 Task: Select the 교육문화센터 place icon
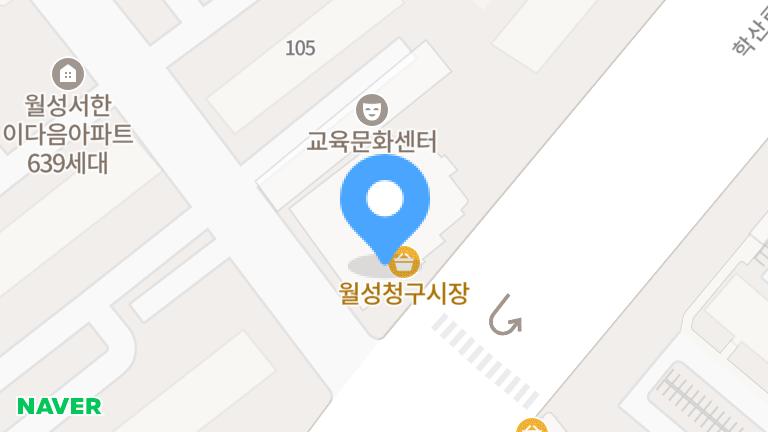371,108
